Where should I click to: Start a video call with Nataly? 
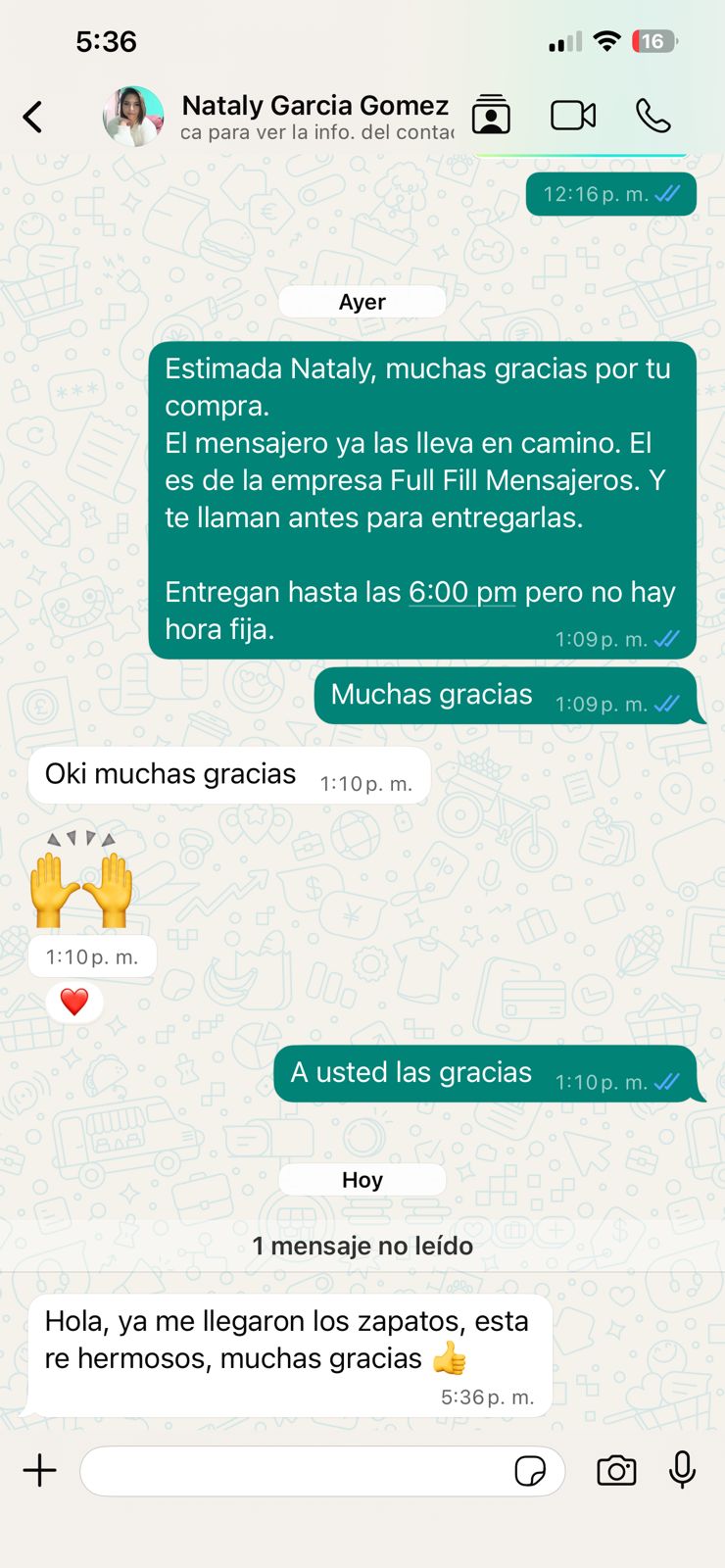click(573, 116)
